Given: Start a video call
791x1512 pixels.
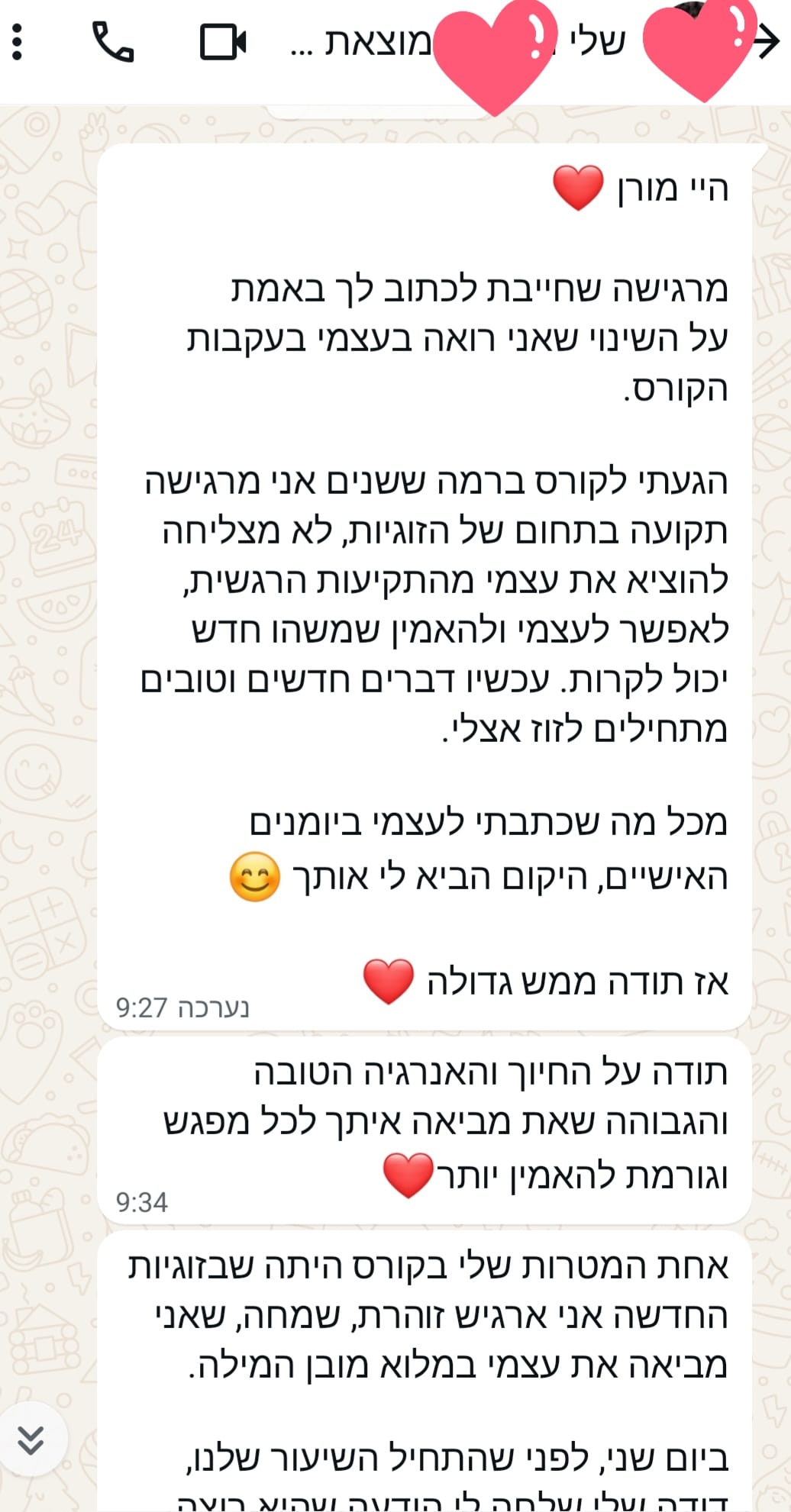Looking at the screenshot, I should 222,42.
